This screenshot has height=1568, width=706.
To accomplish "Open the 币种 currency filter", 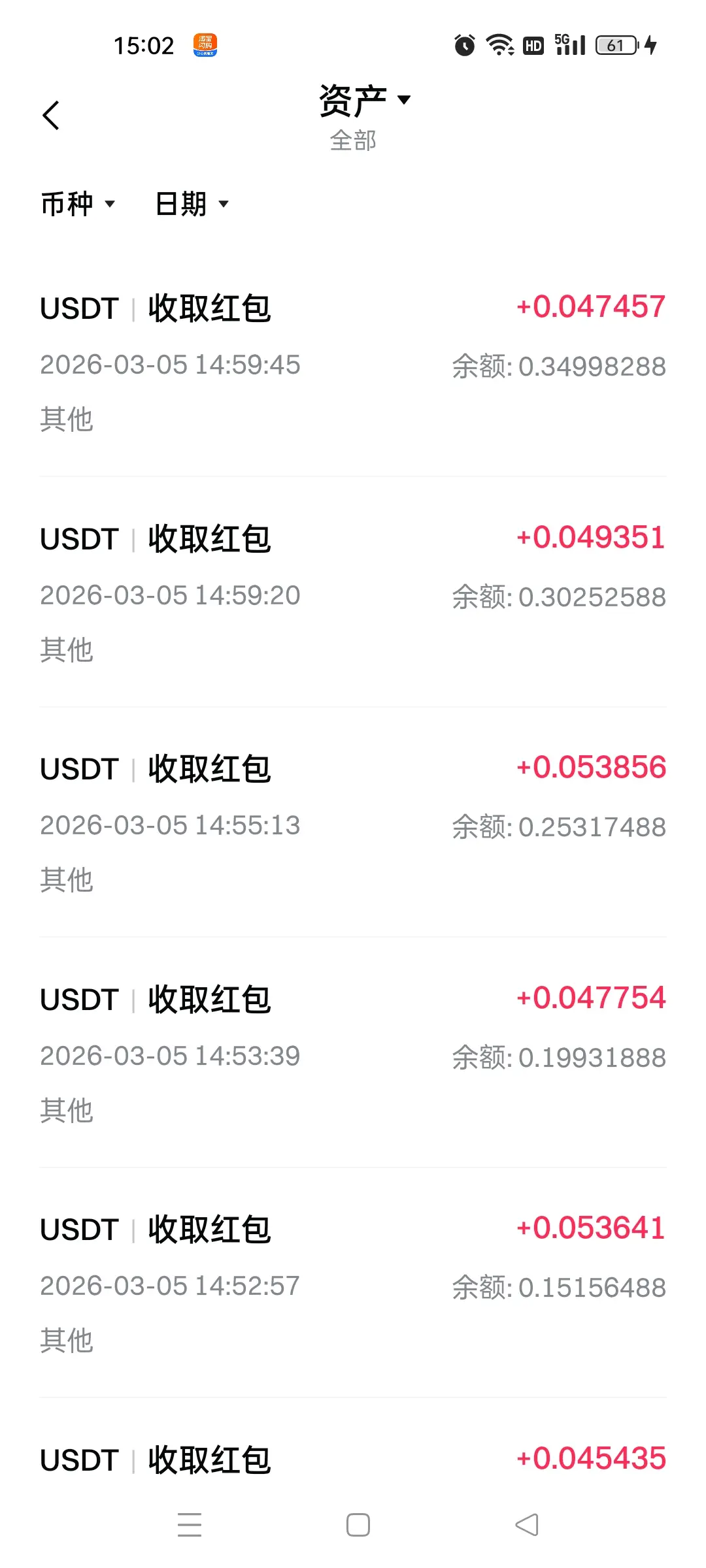I will click(x=78, y=204).
